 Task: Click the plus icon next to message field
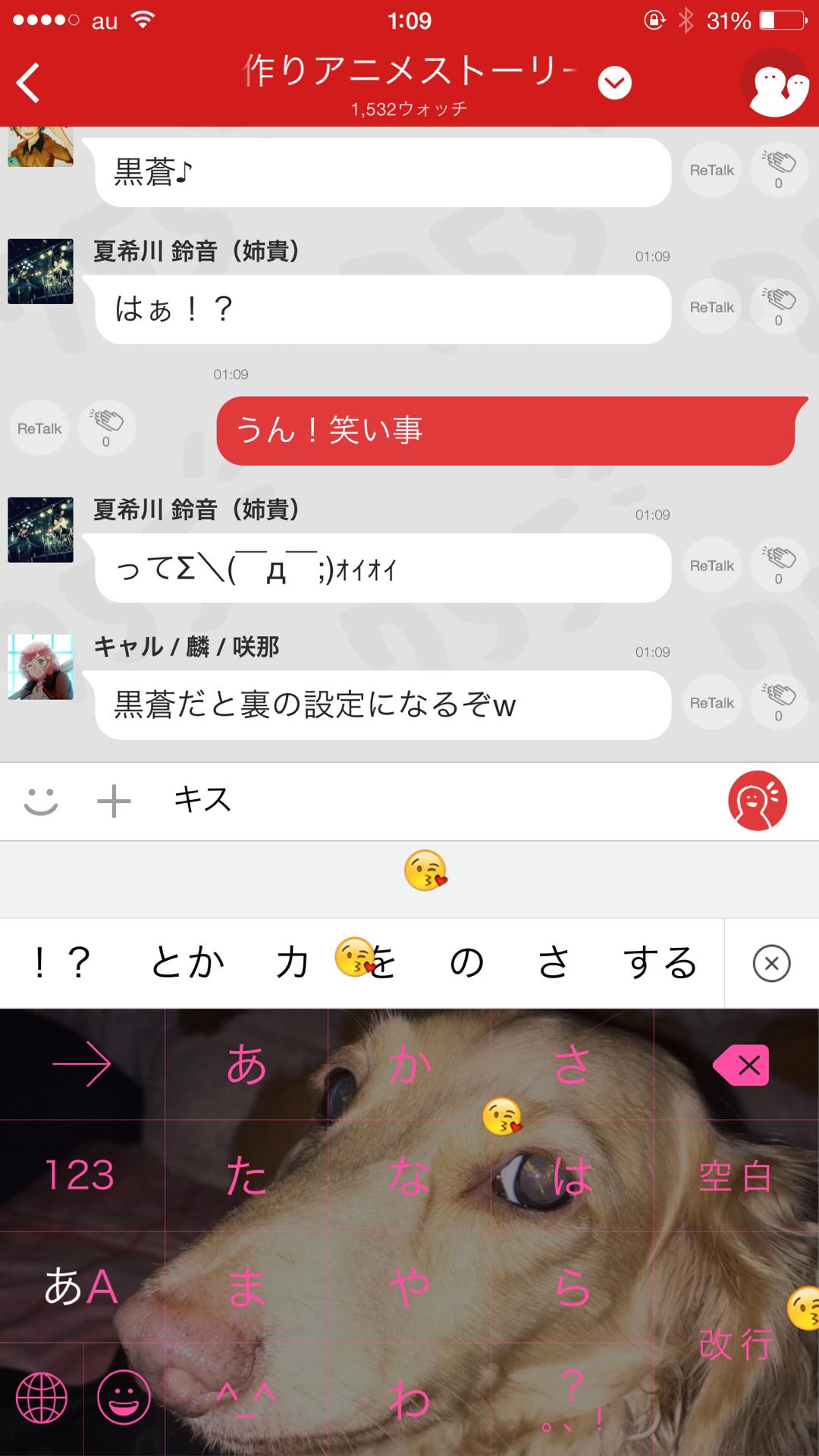coord(112,801)
